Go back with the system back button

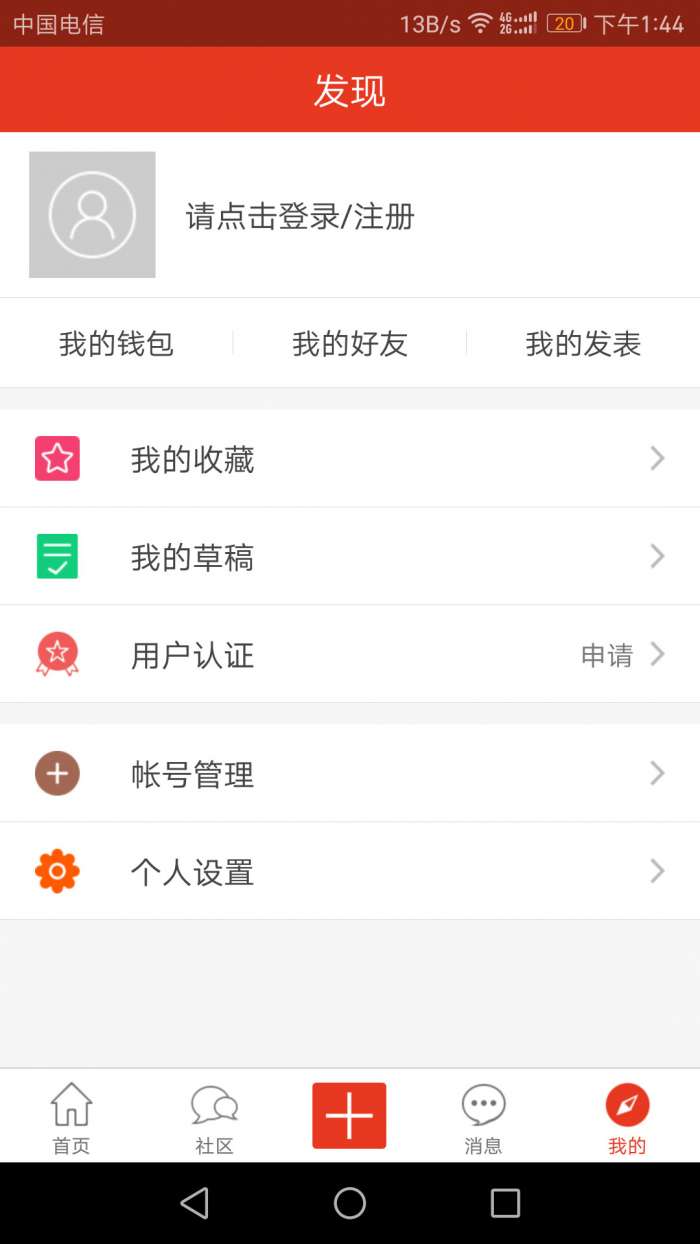pos(194,1203)
